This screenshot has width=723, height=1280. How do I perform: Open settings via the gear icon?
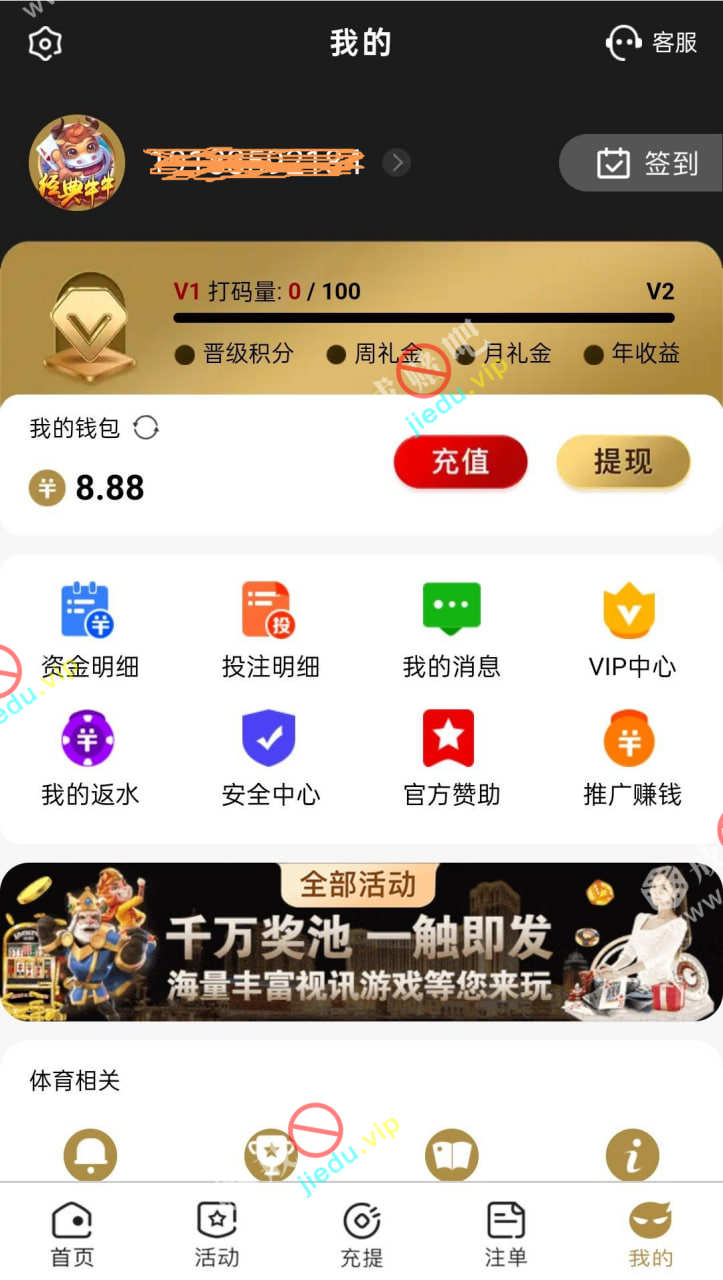pos(45,43)
